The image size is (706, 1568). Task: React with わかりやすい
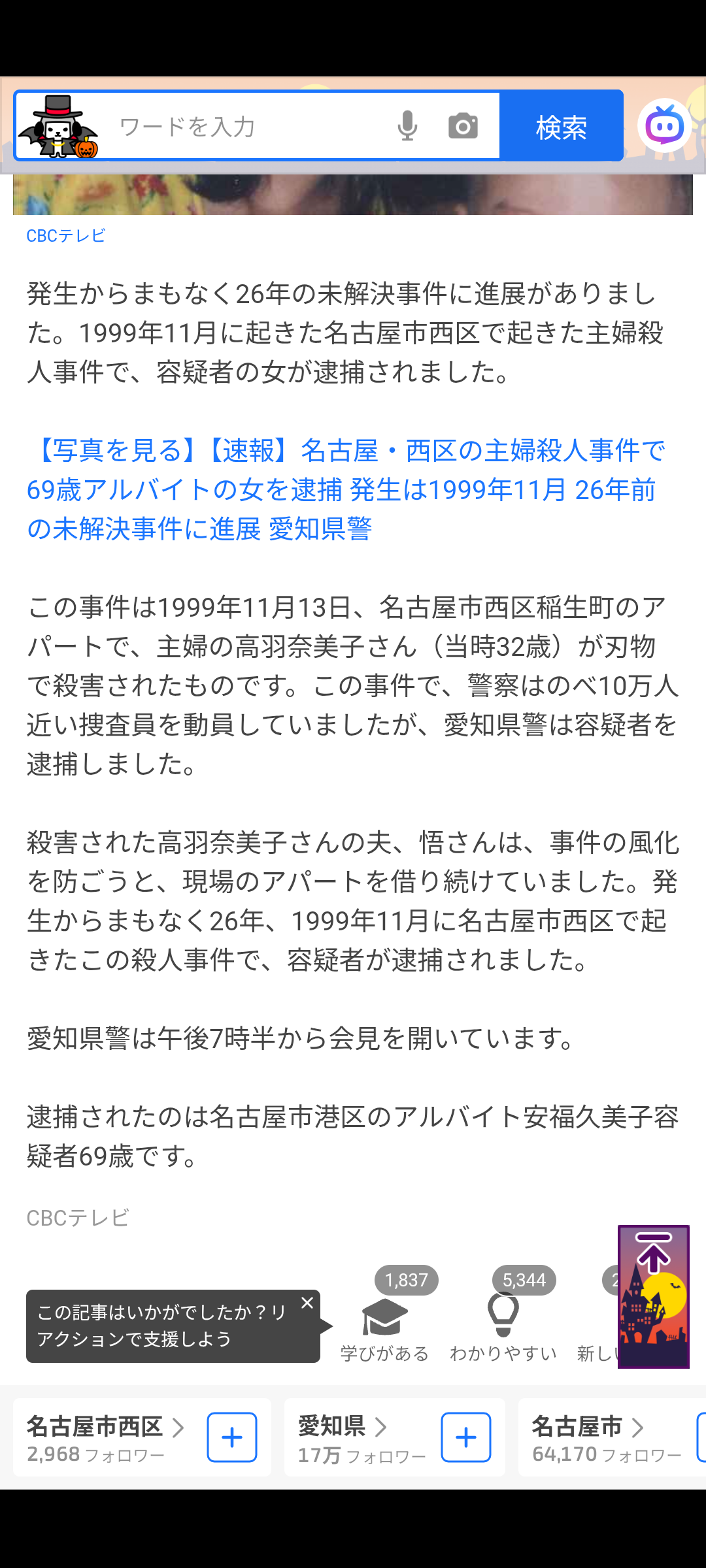[x=503, y=1326]
